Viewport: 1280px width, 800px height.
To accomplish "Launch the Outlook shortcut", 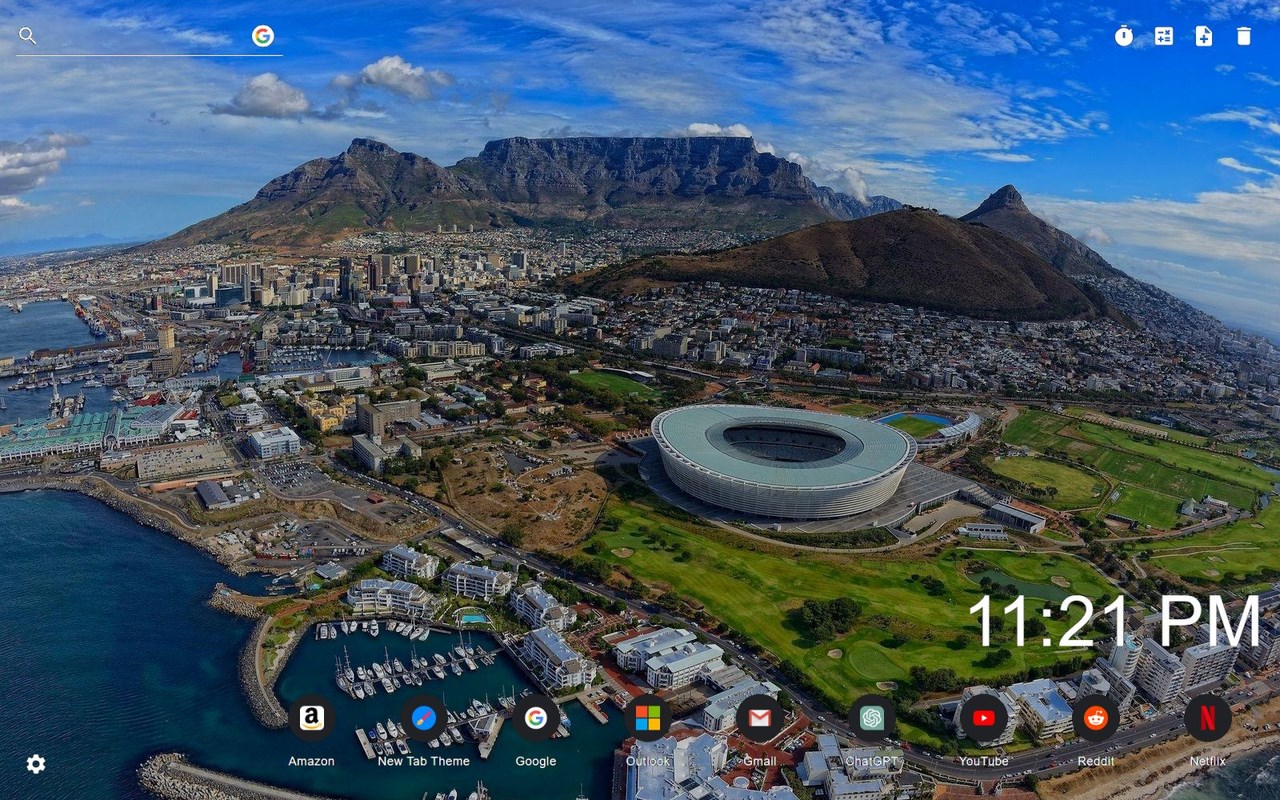I will point(648,718).
